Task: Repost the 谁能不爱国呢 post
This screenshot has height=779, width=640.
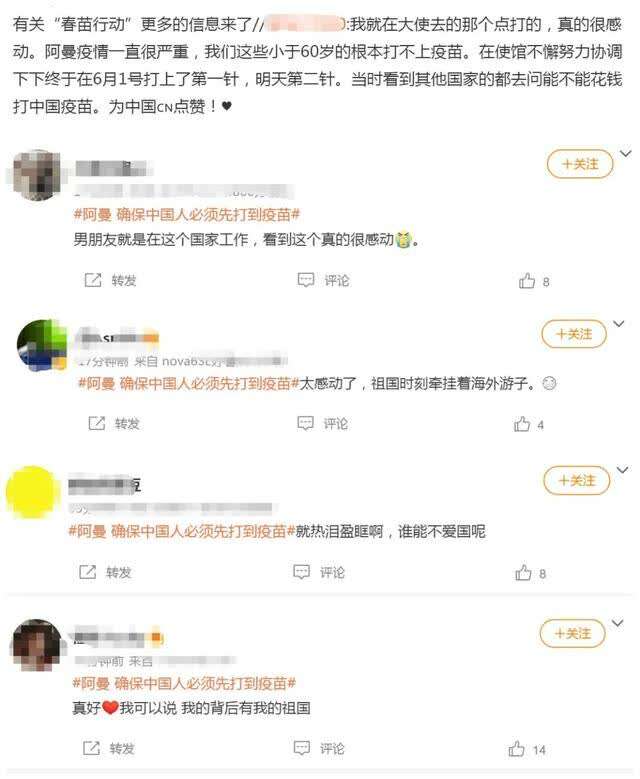Action: pyautogui.click(x=106, y=572)
